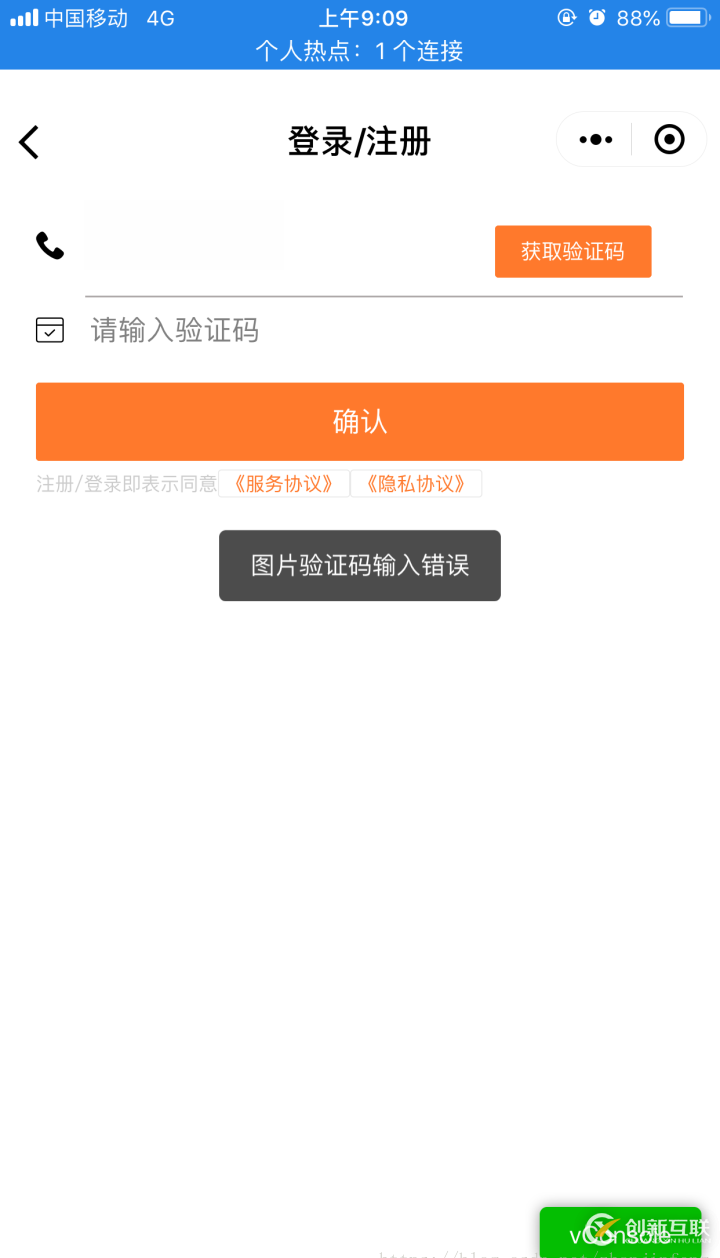The height and width of the screenshot is (1258, 720).
Task: Click the battery indicator icon
Action: [x=688, y=17]
